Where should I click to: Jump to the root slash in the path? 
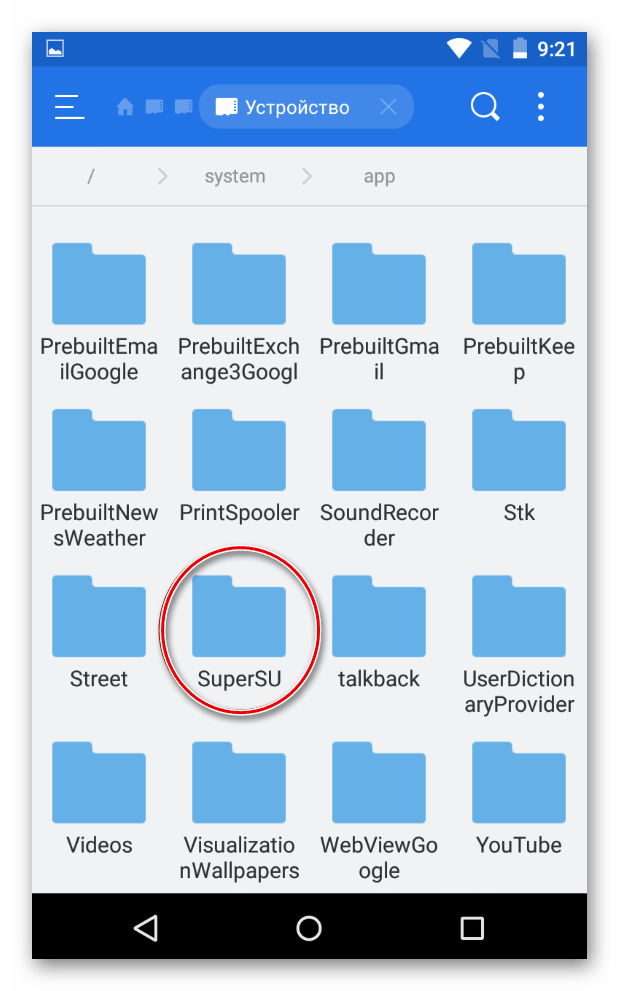pyautogui.click(x=90, y=176)
